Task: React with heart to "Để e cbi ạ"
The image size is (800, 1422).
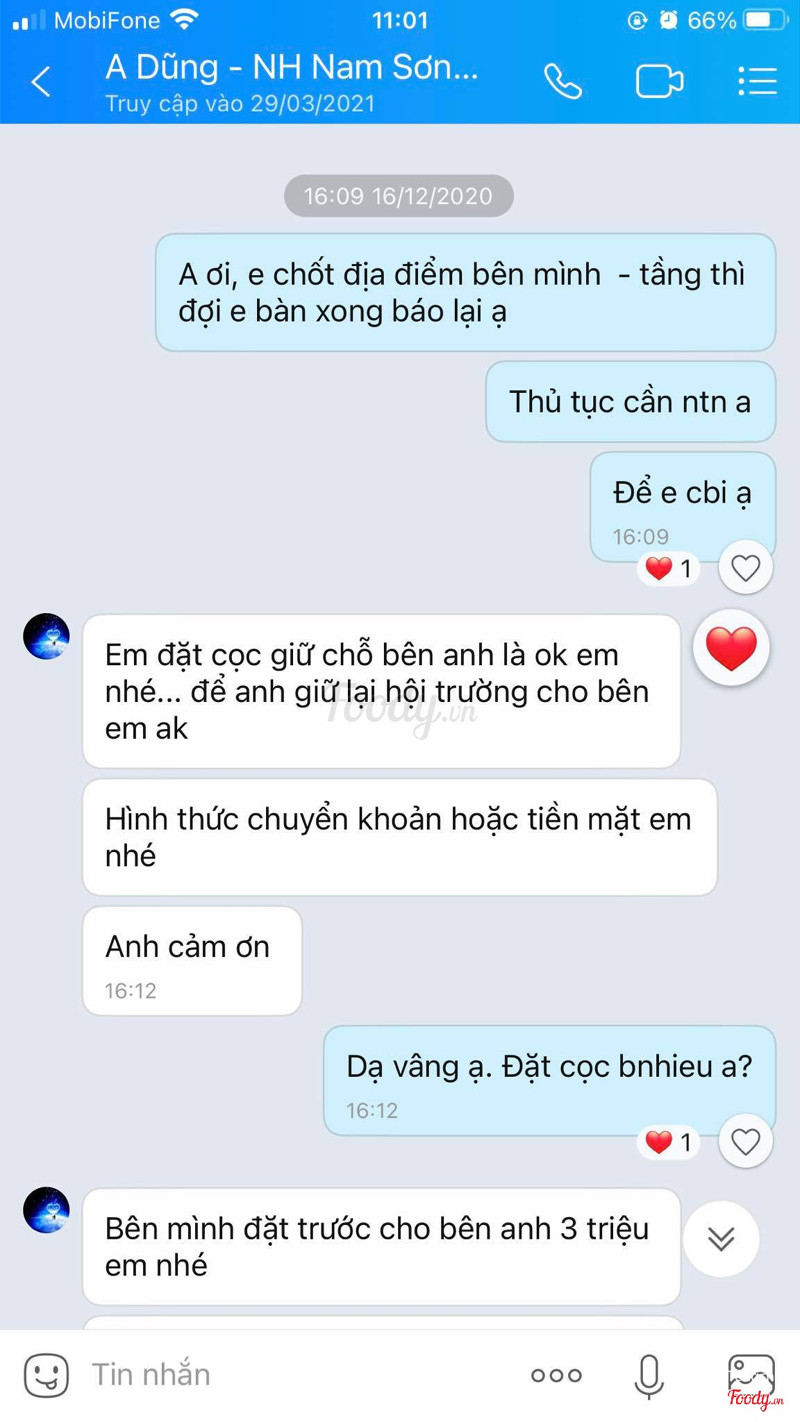Action: click(745, 568)
